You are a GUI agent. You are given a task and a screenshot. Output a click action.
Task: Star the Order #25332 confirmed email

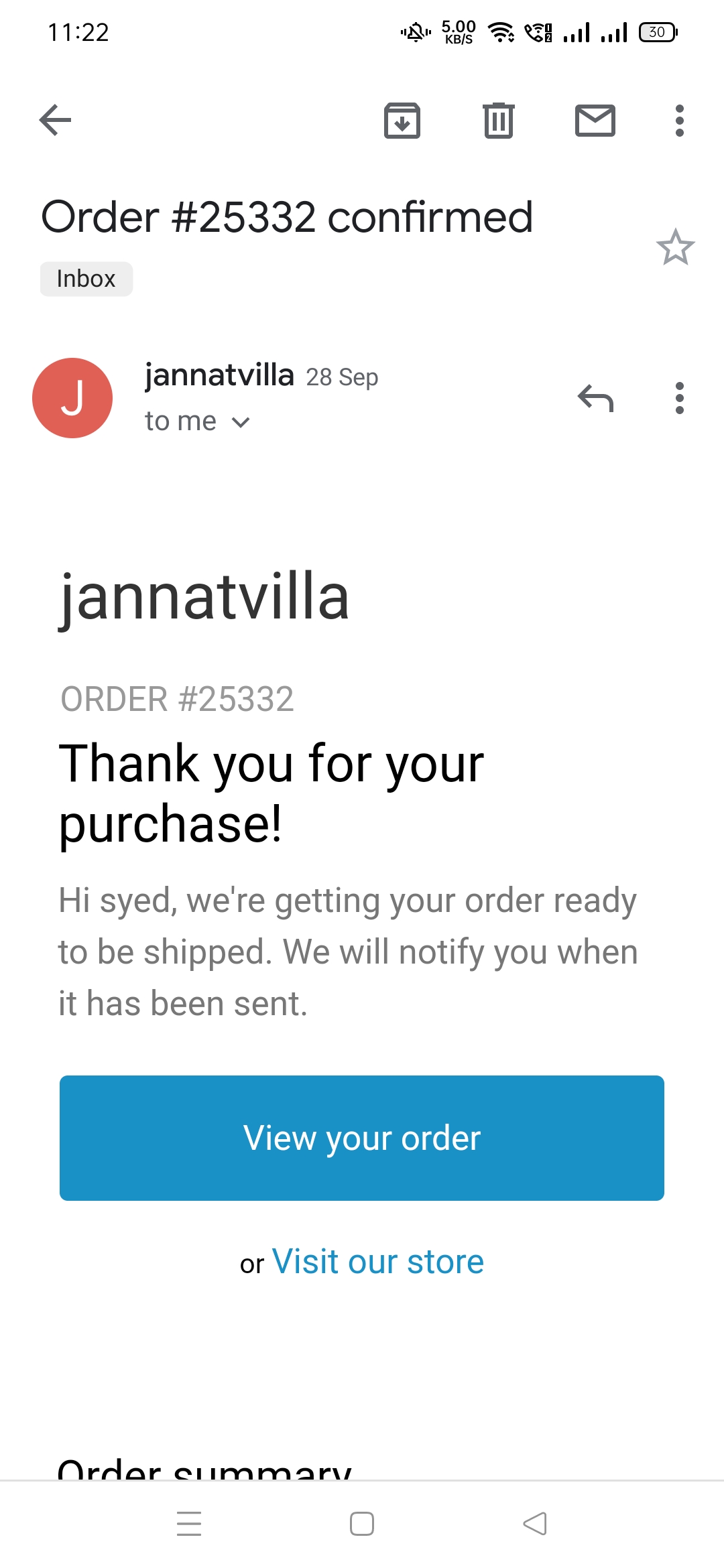[675, 247]
